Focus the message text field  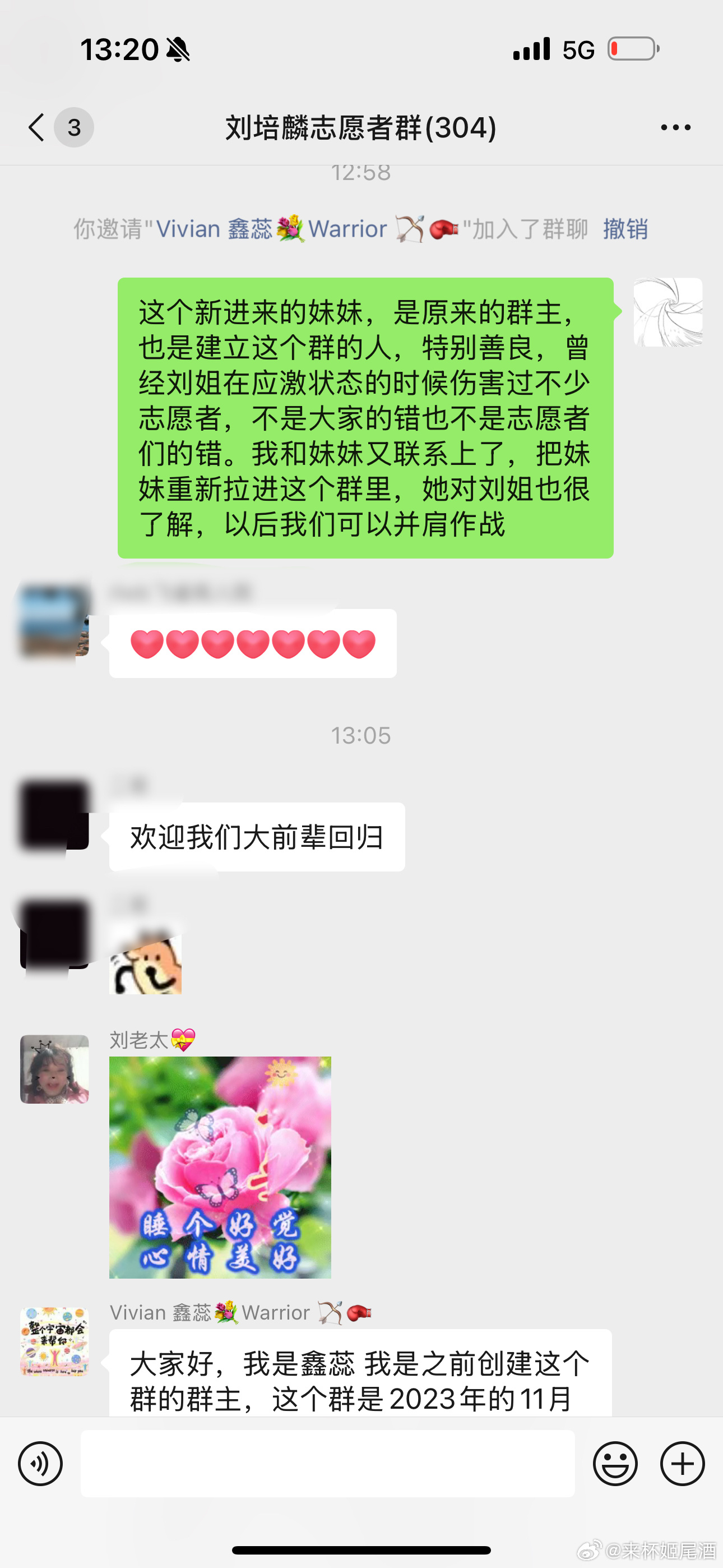click(327, 1463)
